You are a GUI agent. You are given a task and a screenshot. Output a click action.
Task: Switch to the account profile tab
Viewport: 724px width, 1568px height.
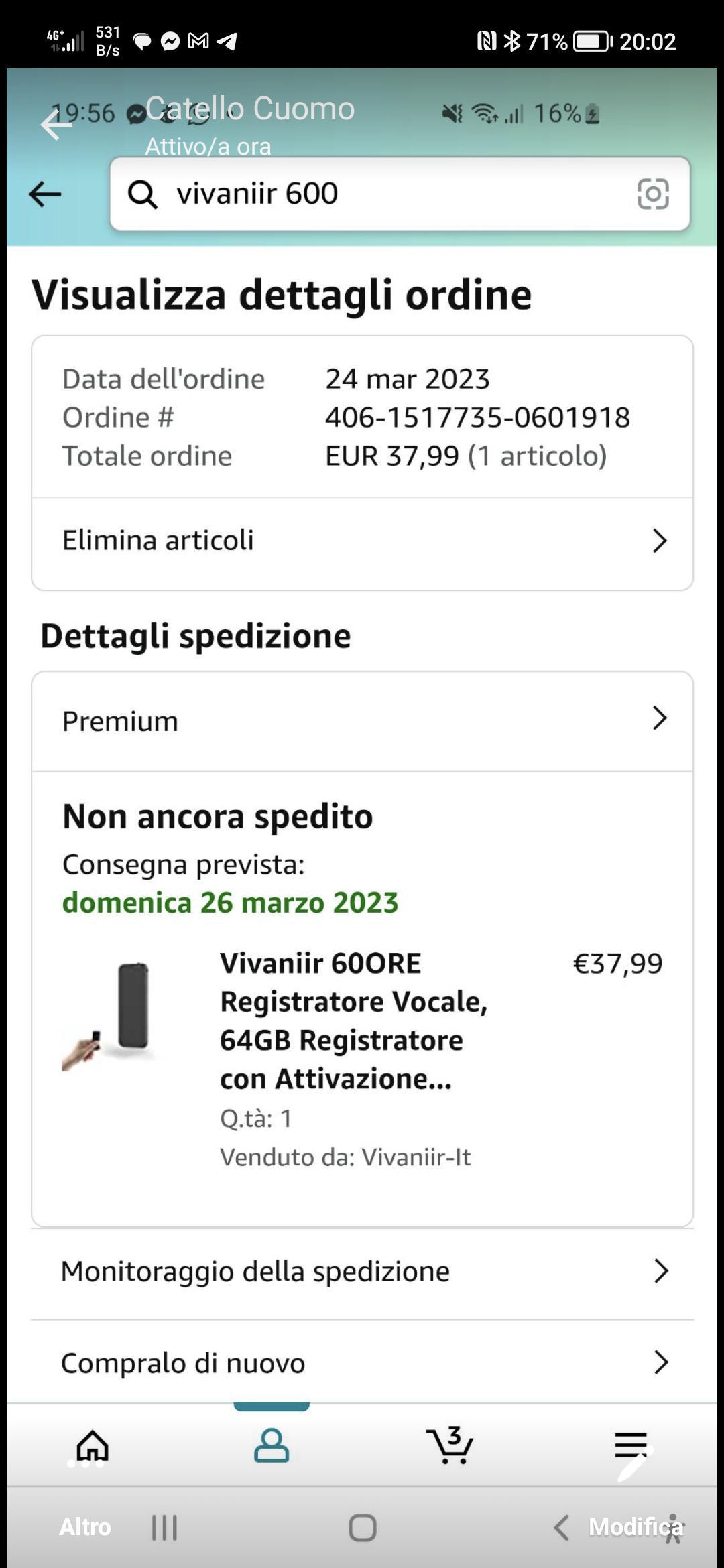(271, 1445)
